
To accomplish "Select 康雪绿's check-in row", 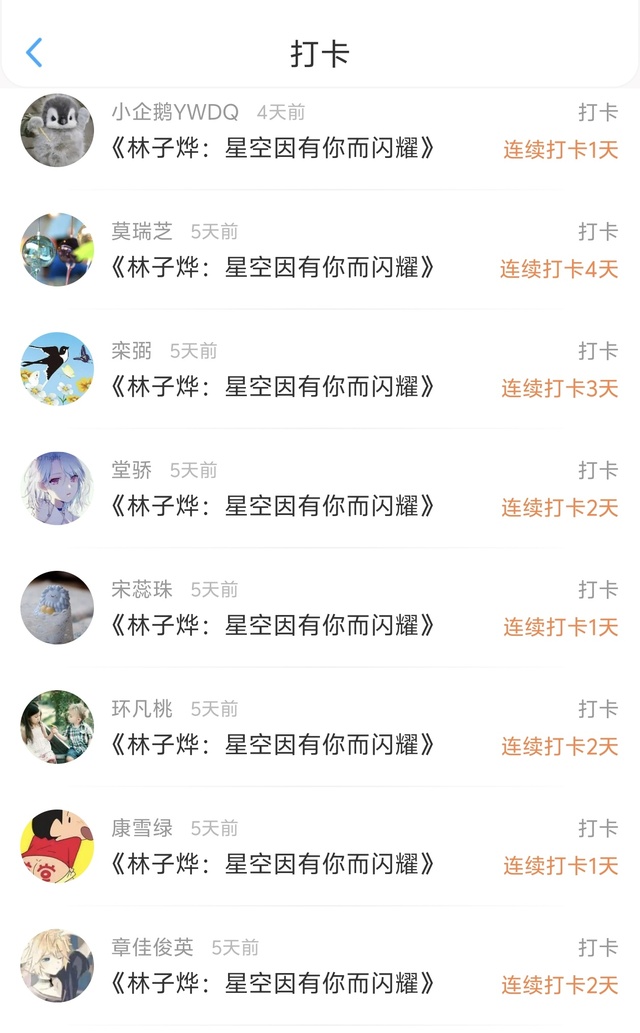I will pos(320,846).
